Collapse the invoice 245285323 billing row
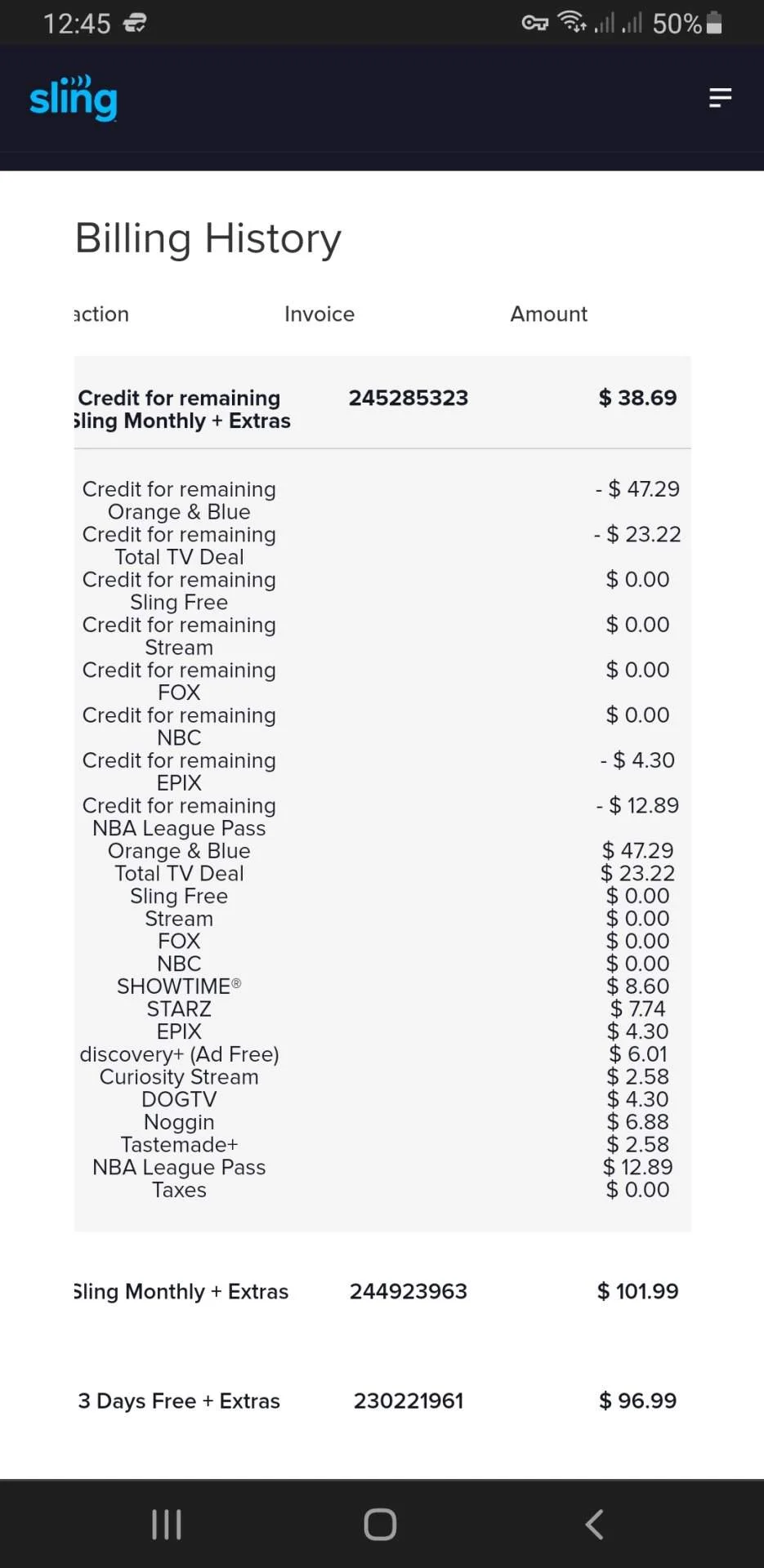 [382, 403]
